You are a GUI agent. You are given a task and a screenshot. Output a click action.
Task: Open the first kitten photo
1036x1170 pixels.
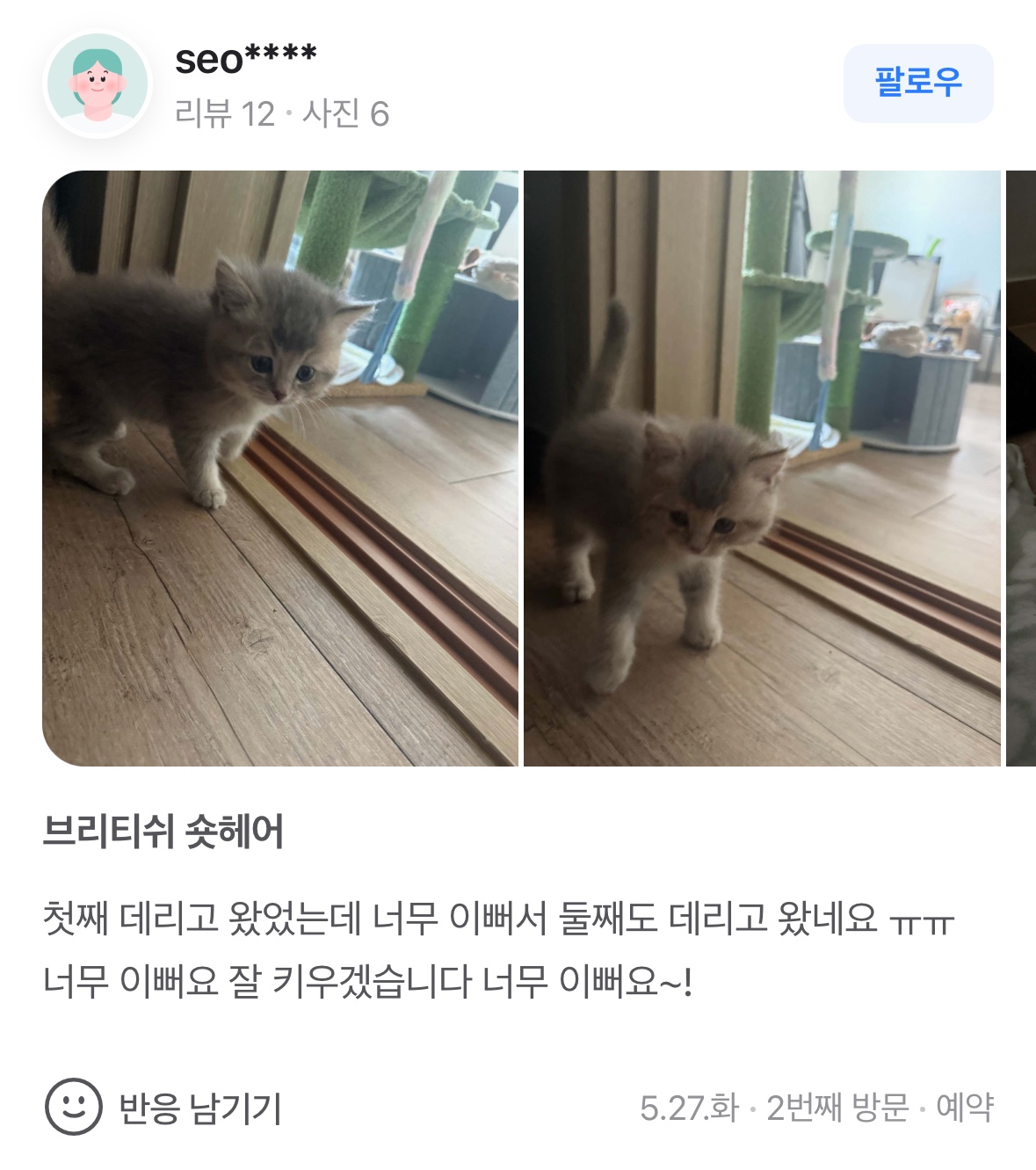(x=280, y=468)
